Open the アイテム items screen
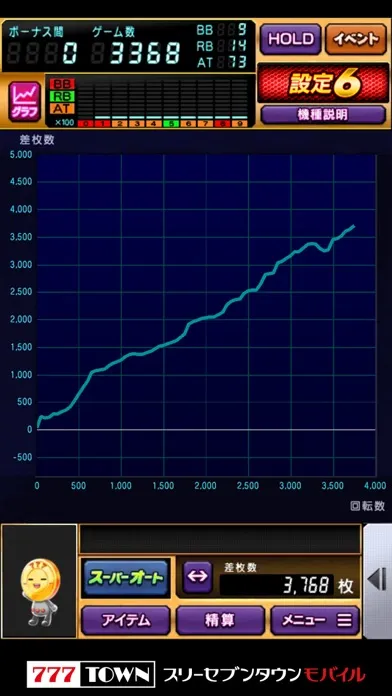392x696 pixels. pos(126,620)
